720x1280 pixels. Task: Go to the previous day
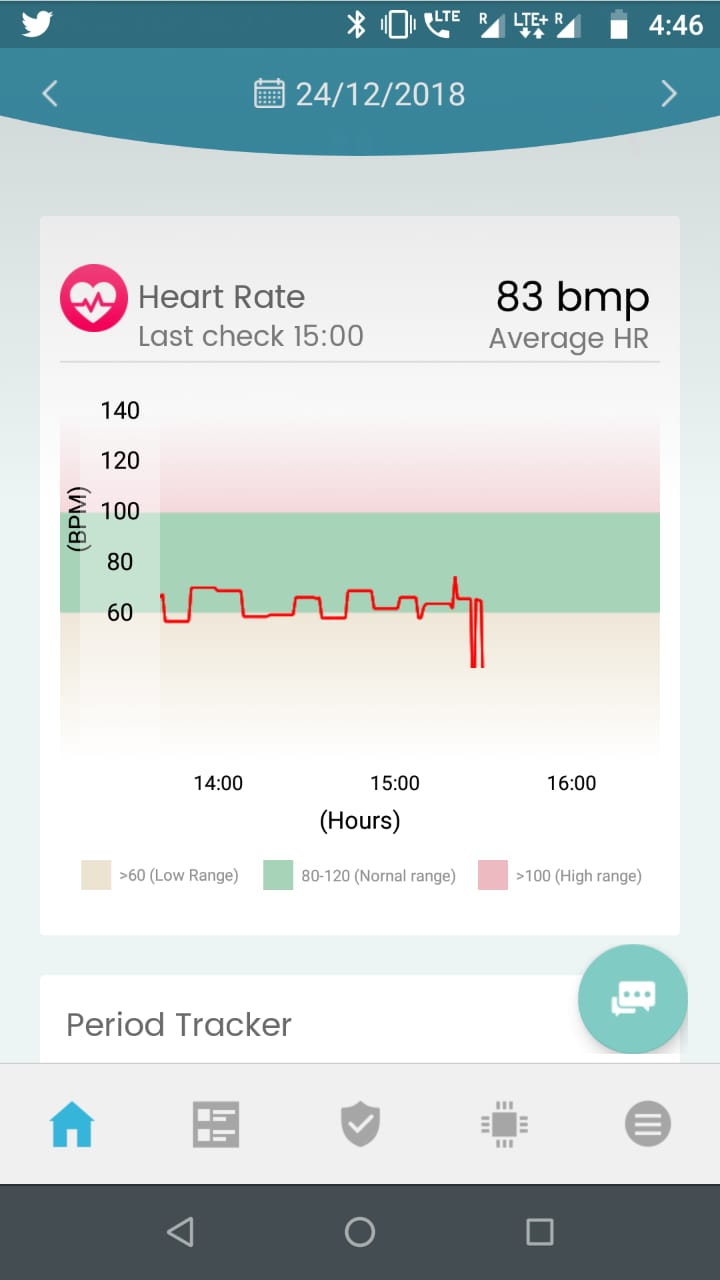click(50, 94)
